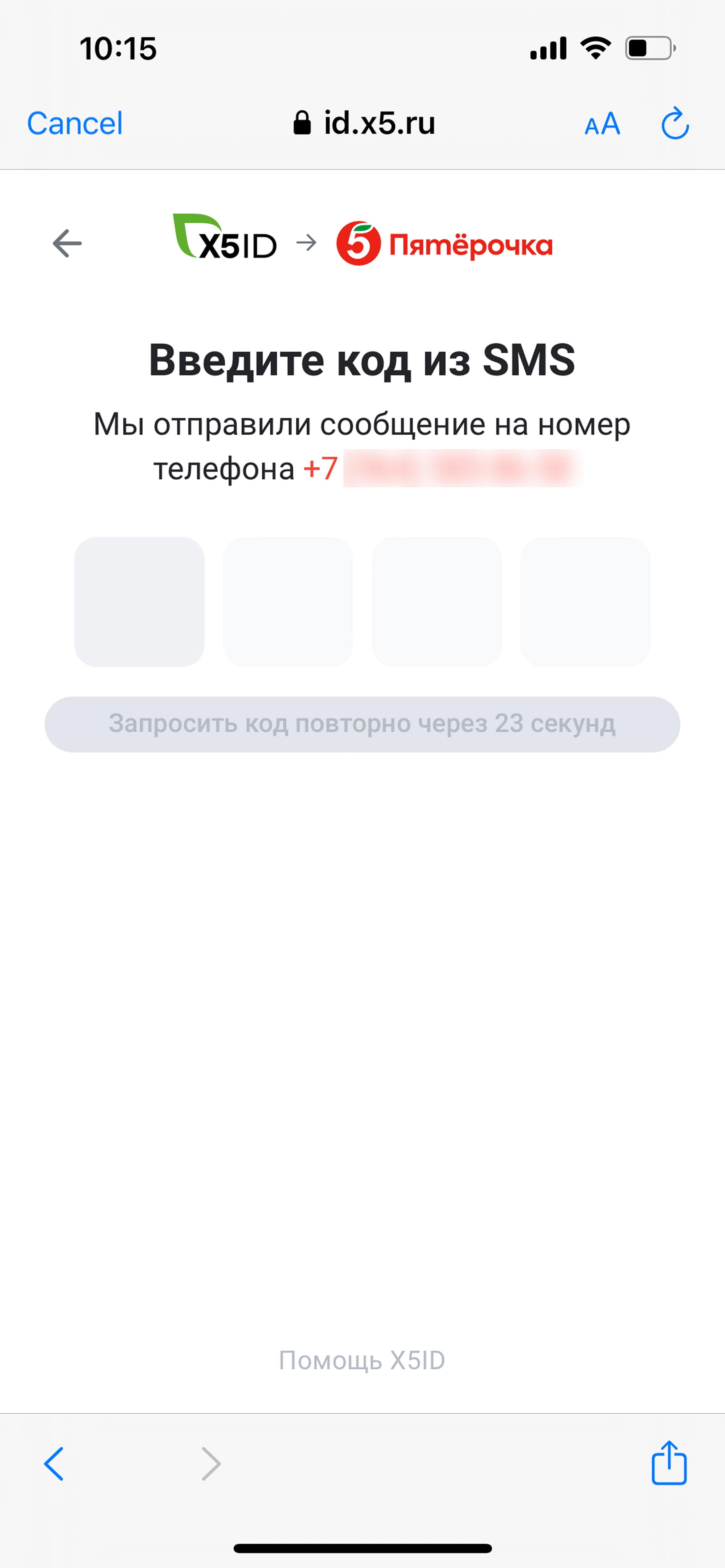Navigate back with the browser's bottom back chevron
Screen dimensions: 725x1568
[x=54, y=1463]
